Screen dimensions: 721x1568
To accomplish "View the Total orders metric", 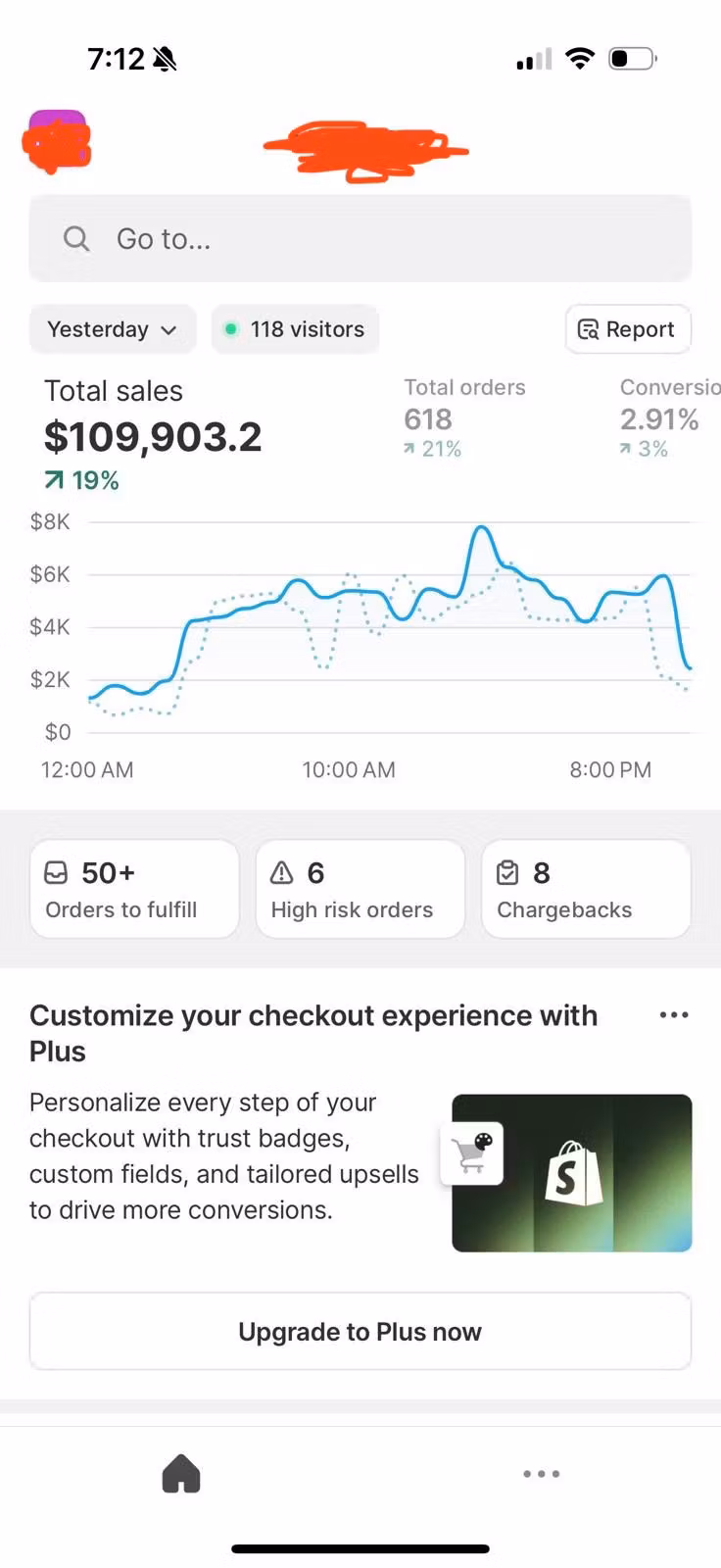I will tap(463, 417).
